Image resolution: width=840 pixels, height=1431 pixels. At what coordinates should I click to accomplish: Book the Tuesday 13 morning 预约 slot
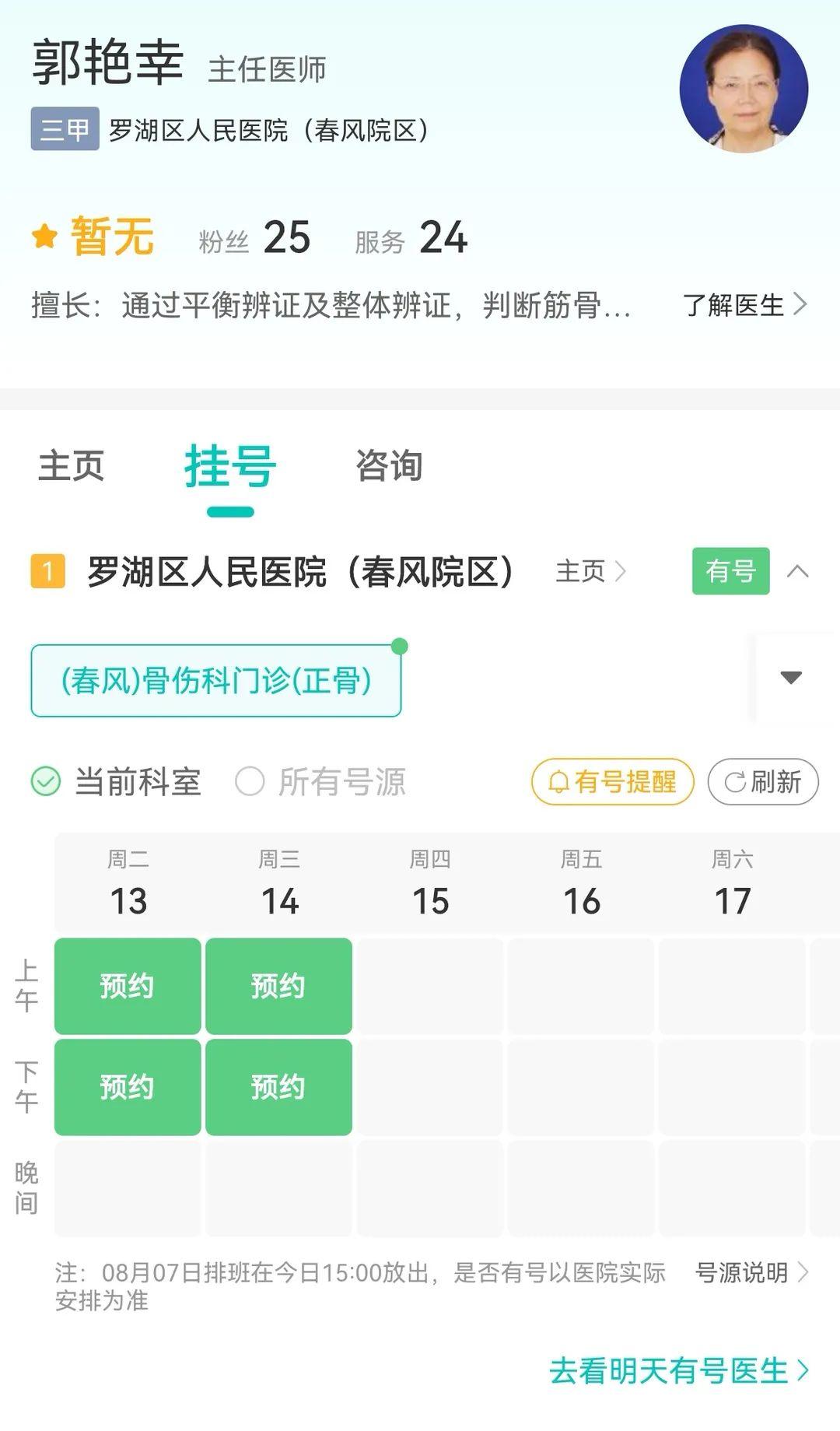coord(128,986)
